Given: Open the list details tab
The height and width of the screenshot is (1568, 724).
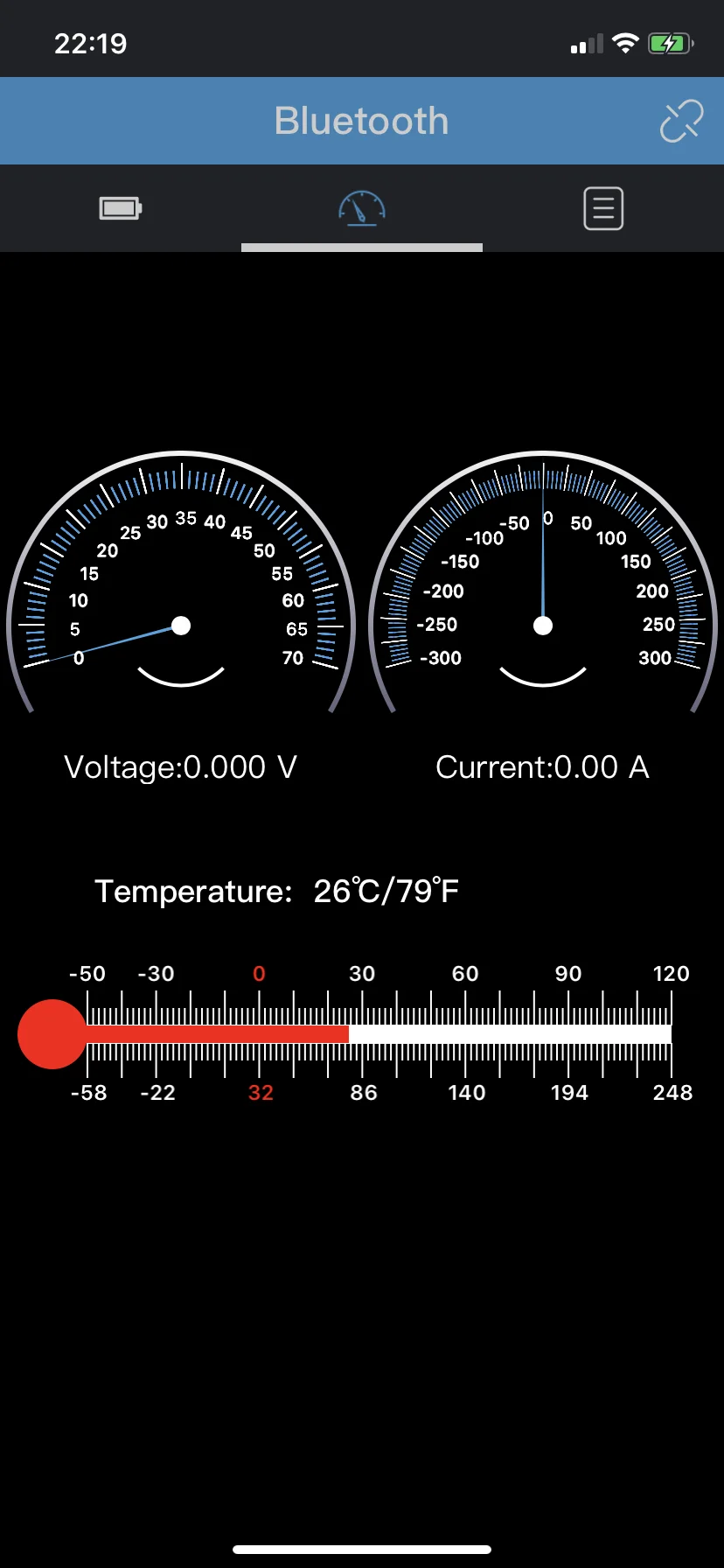Looking at the screenshot, I should pyautogui.click(x=603, y=208).
